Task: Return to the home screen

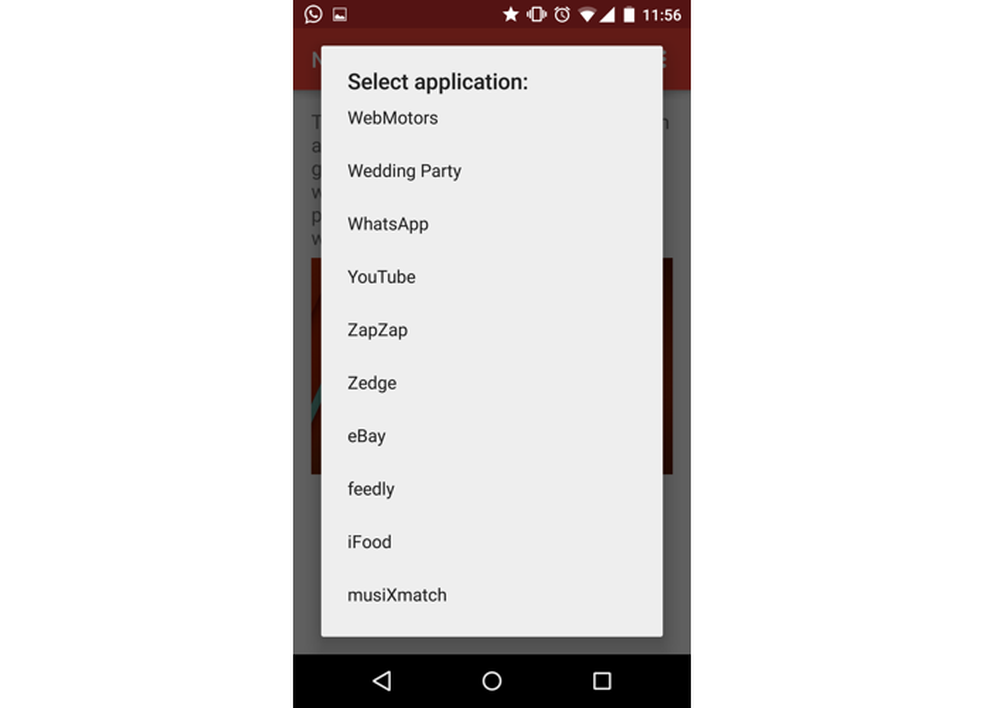Action: tap(491, 681)
